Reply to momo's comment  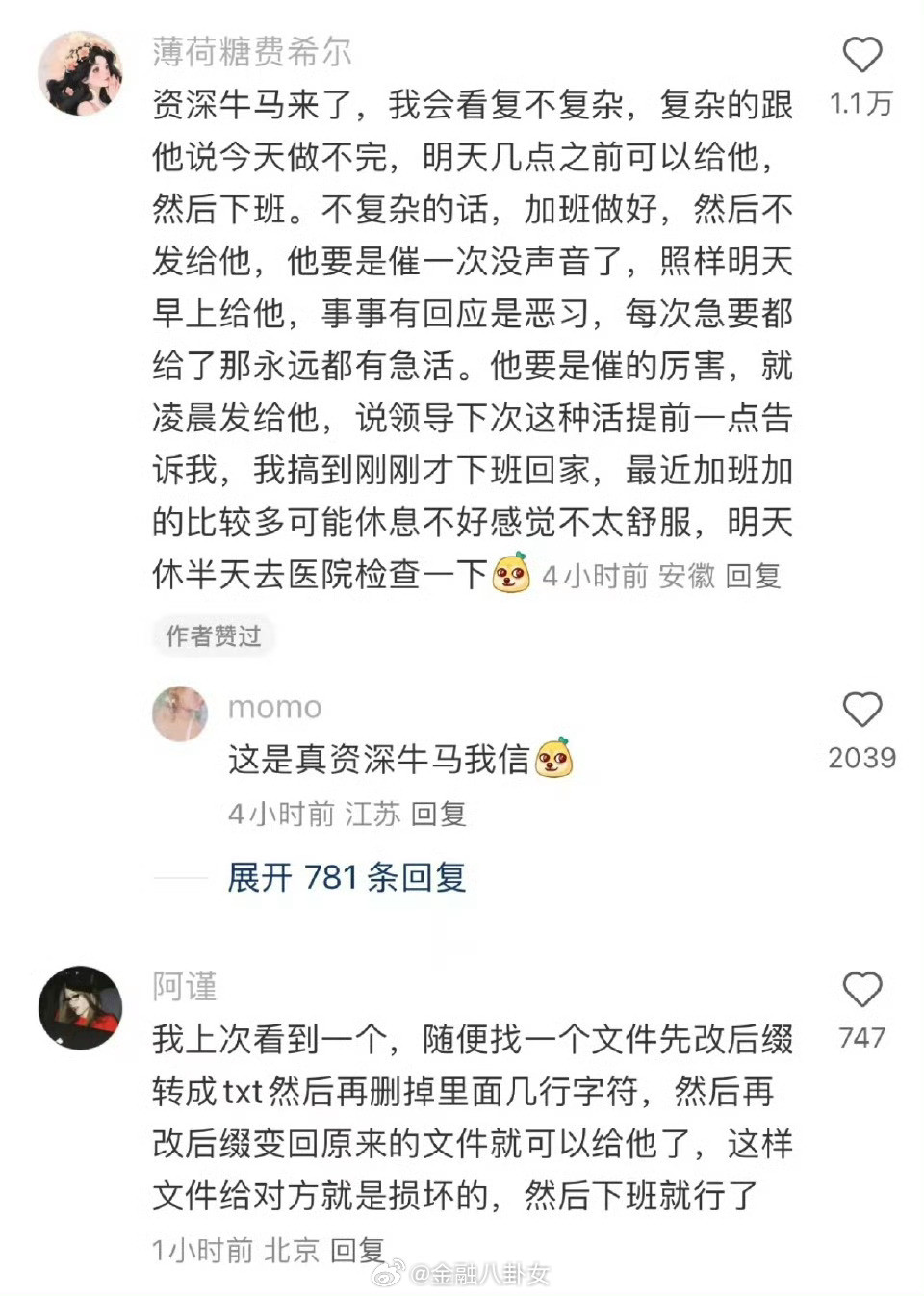point(440,815)
